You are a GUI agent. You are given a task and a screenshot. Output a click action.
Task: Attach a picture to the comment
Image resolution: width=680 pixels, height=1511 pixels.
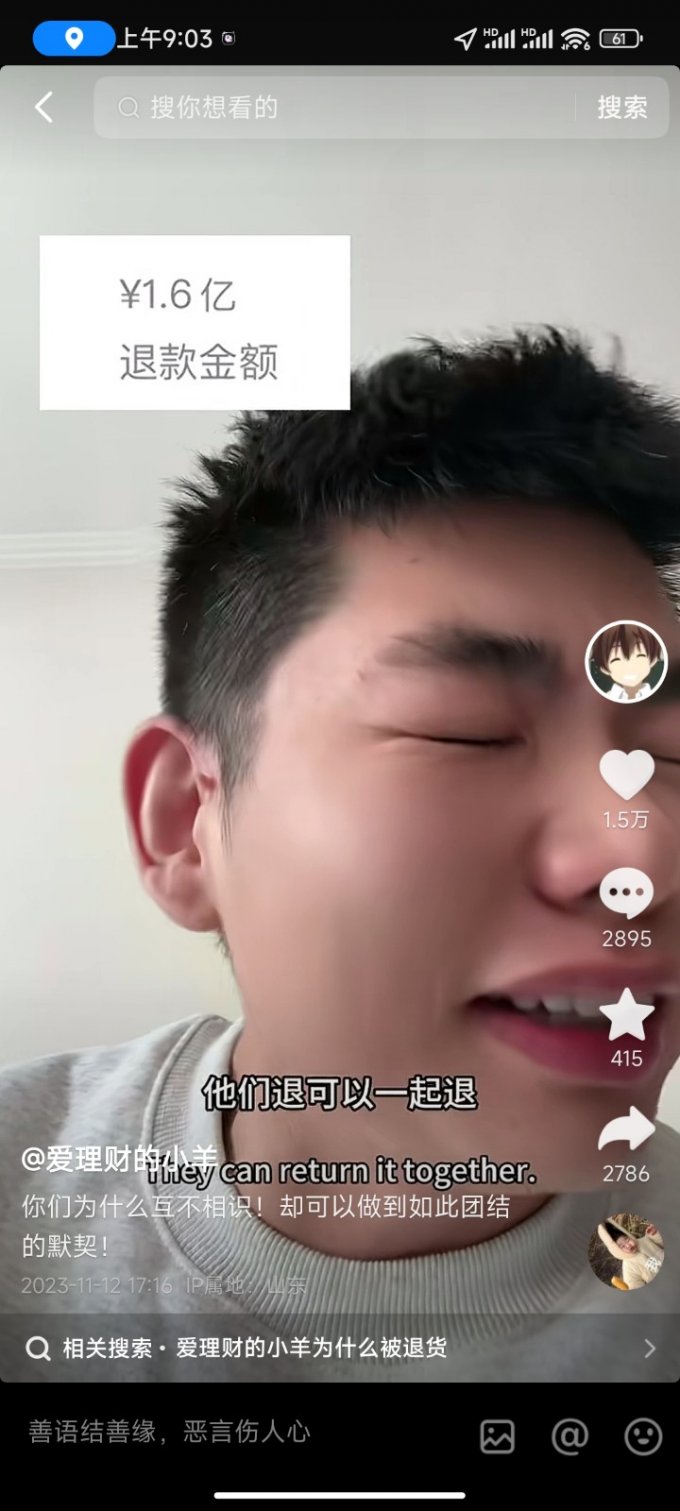pos(497,1436)
